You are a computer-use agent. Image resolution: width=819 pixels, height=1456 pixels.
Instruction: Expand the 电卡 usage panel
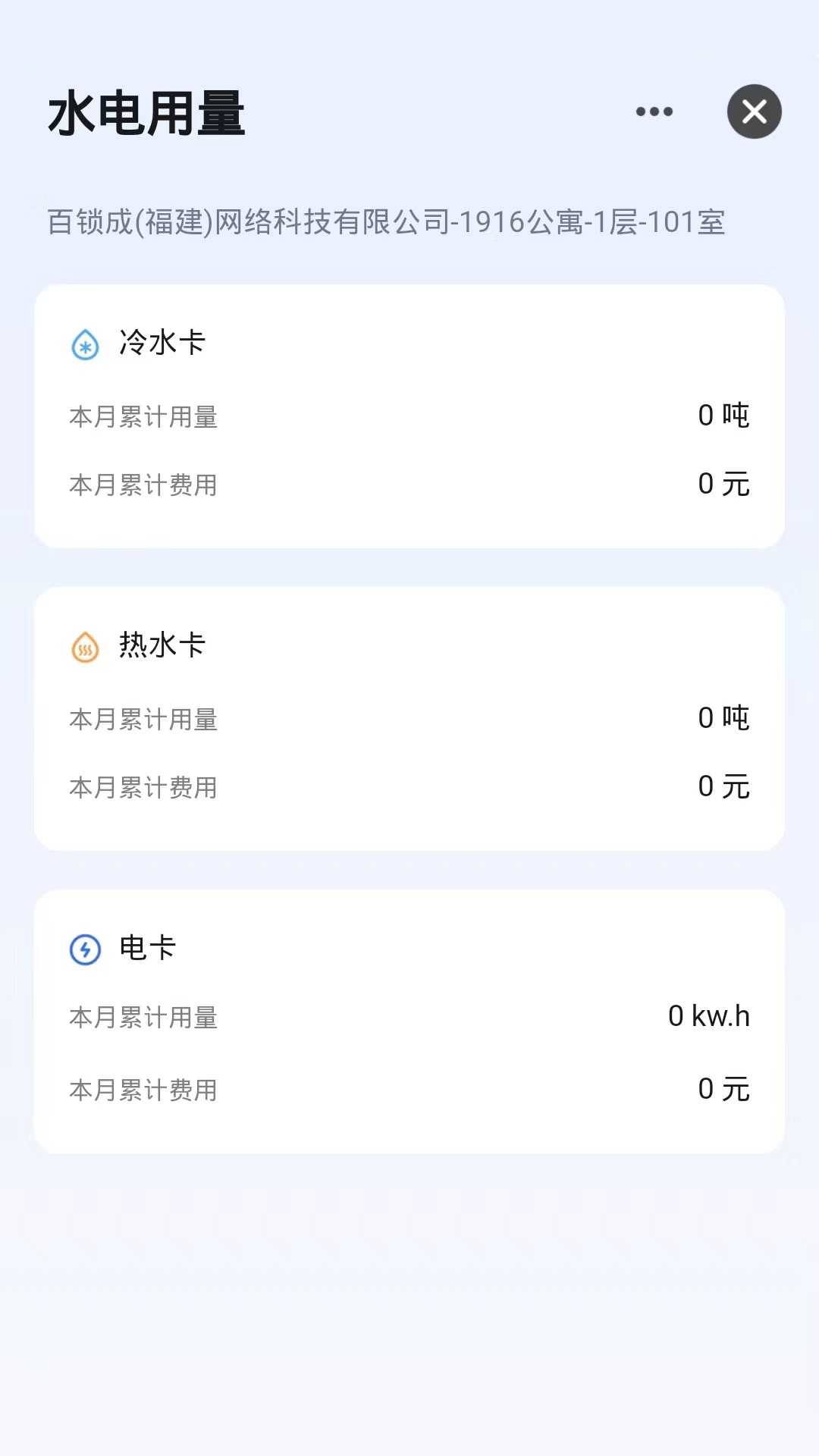tap(409, 1020)
